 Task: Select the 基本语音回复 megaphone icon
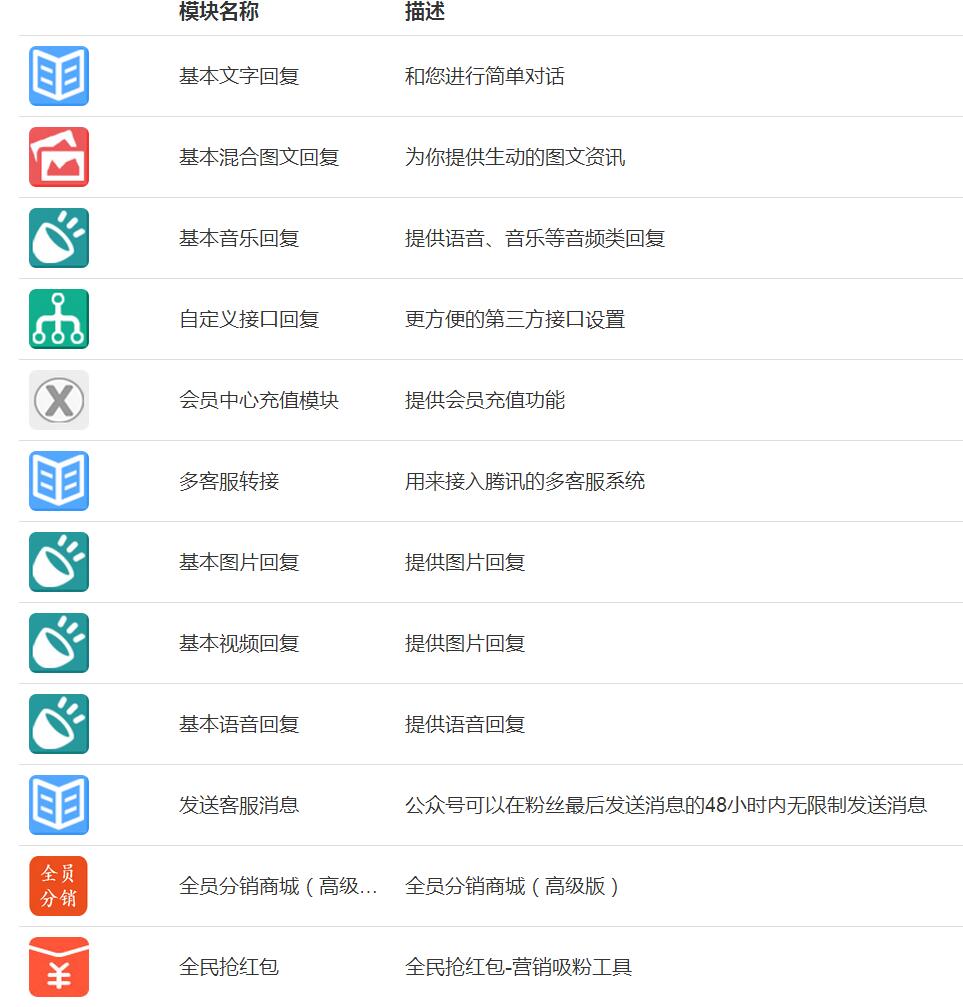[58, 724]
